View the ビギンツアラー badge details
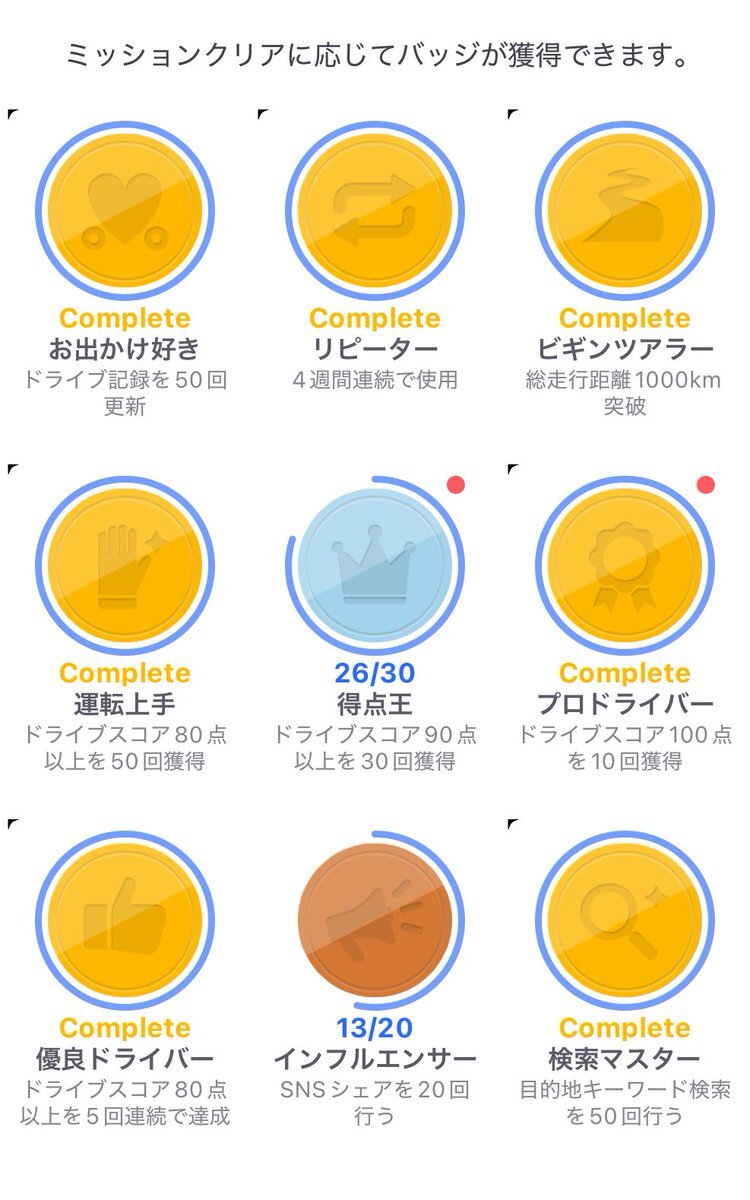750x1200 pixels. pos(625,210)
